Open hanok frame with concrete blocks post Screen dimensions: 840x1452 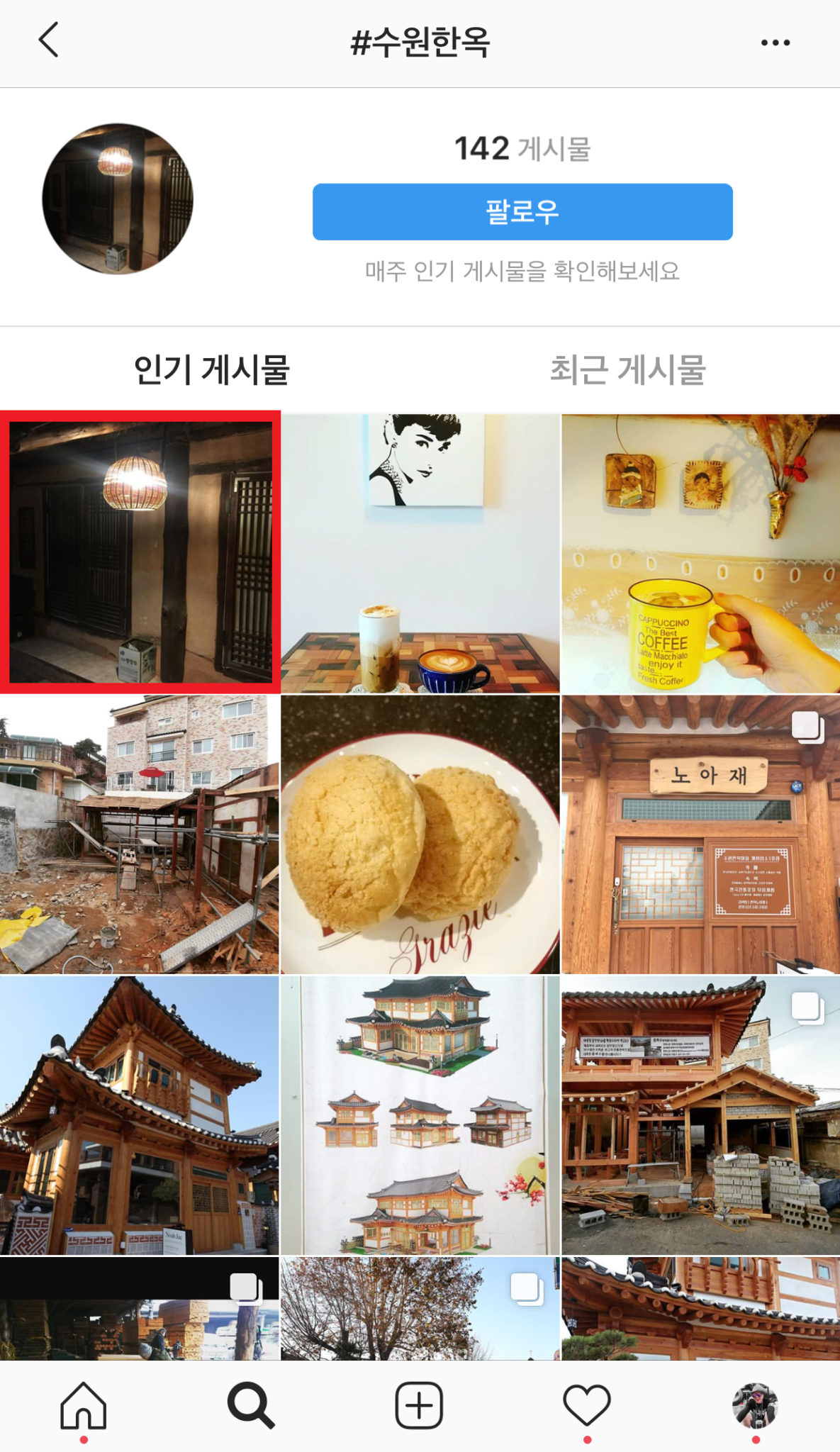pos(700,1115)
